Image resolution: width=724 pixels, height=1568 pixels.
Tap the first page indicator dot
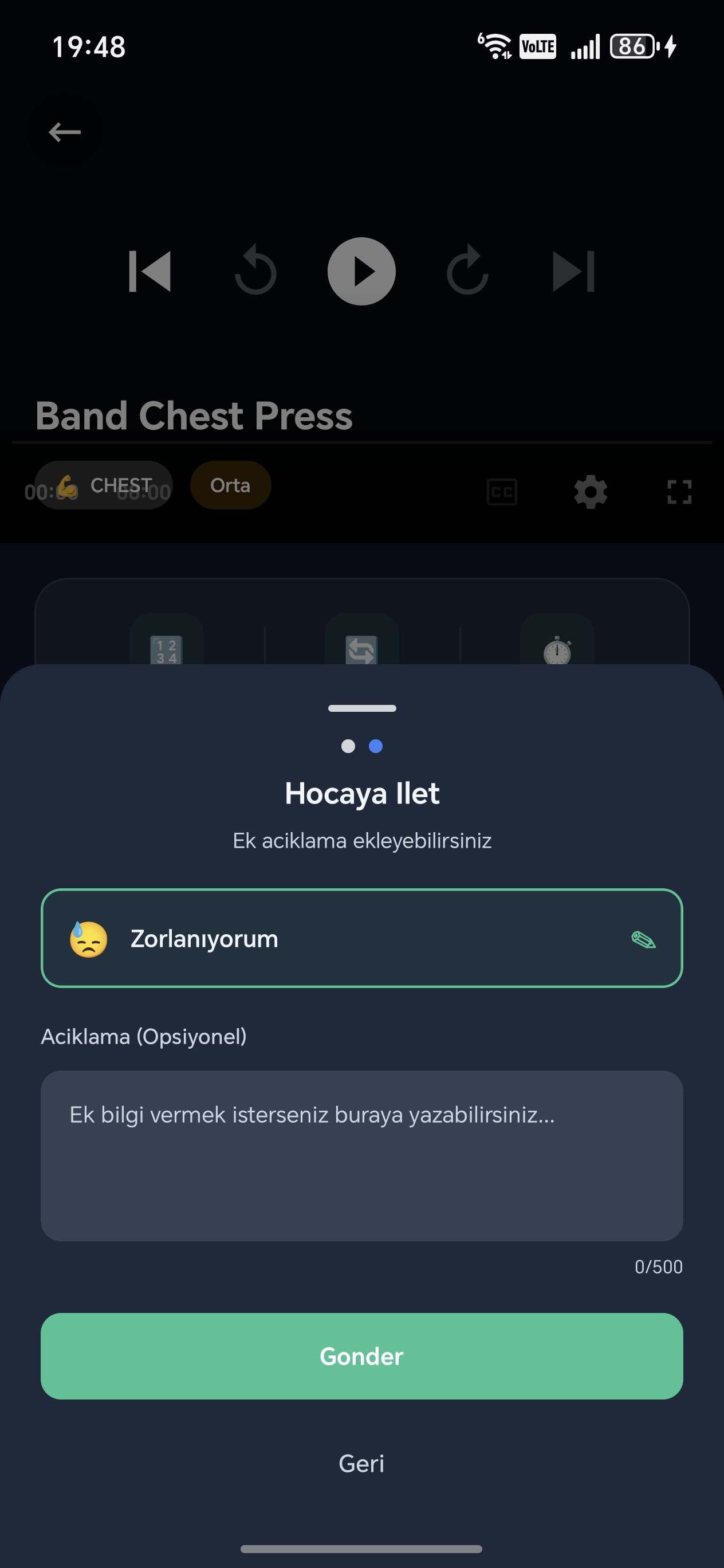349,746
